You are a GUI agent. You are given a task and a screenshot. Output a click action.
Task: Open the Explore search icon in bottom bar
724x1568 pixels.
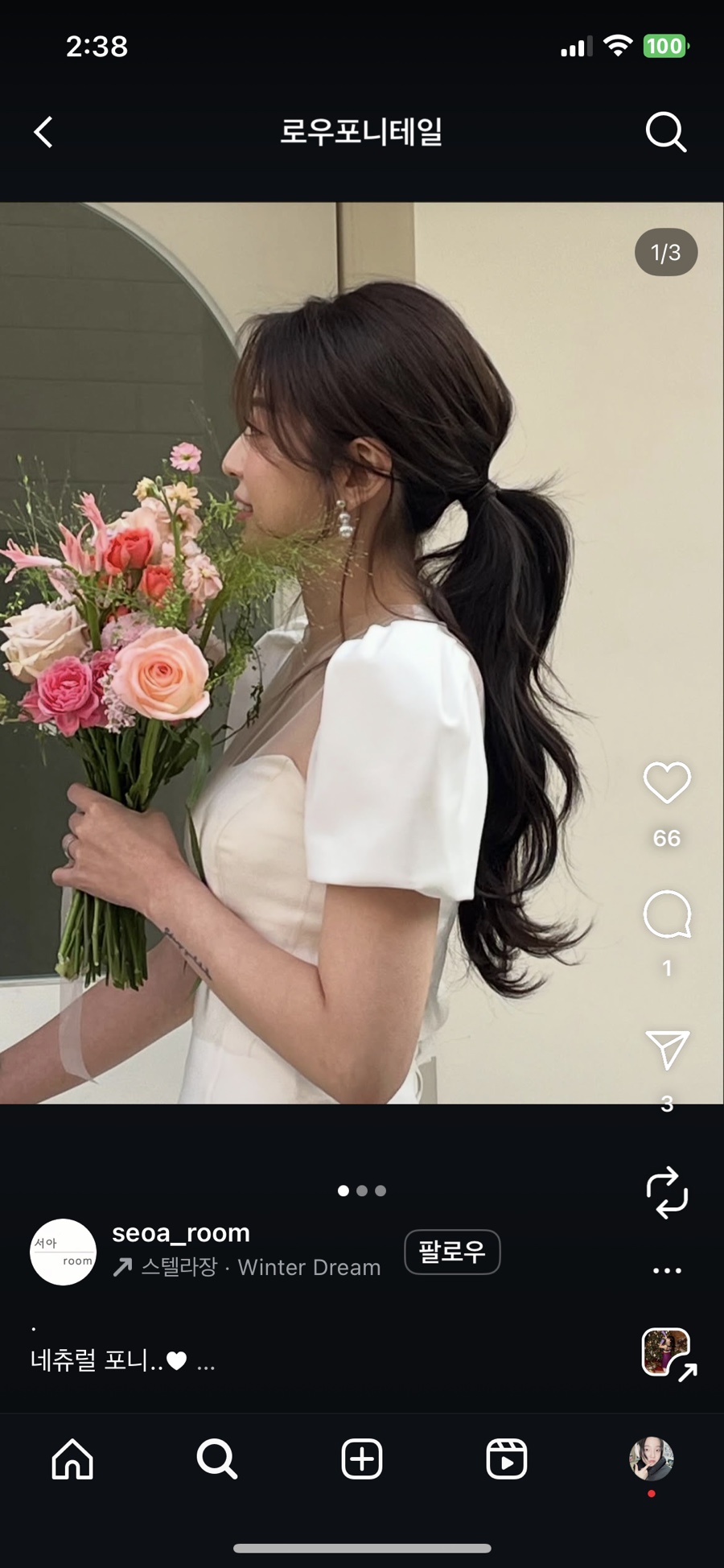pyautogui.click(x=216, y=1461)
